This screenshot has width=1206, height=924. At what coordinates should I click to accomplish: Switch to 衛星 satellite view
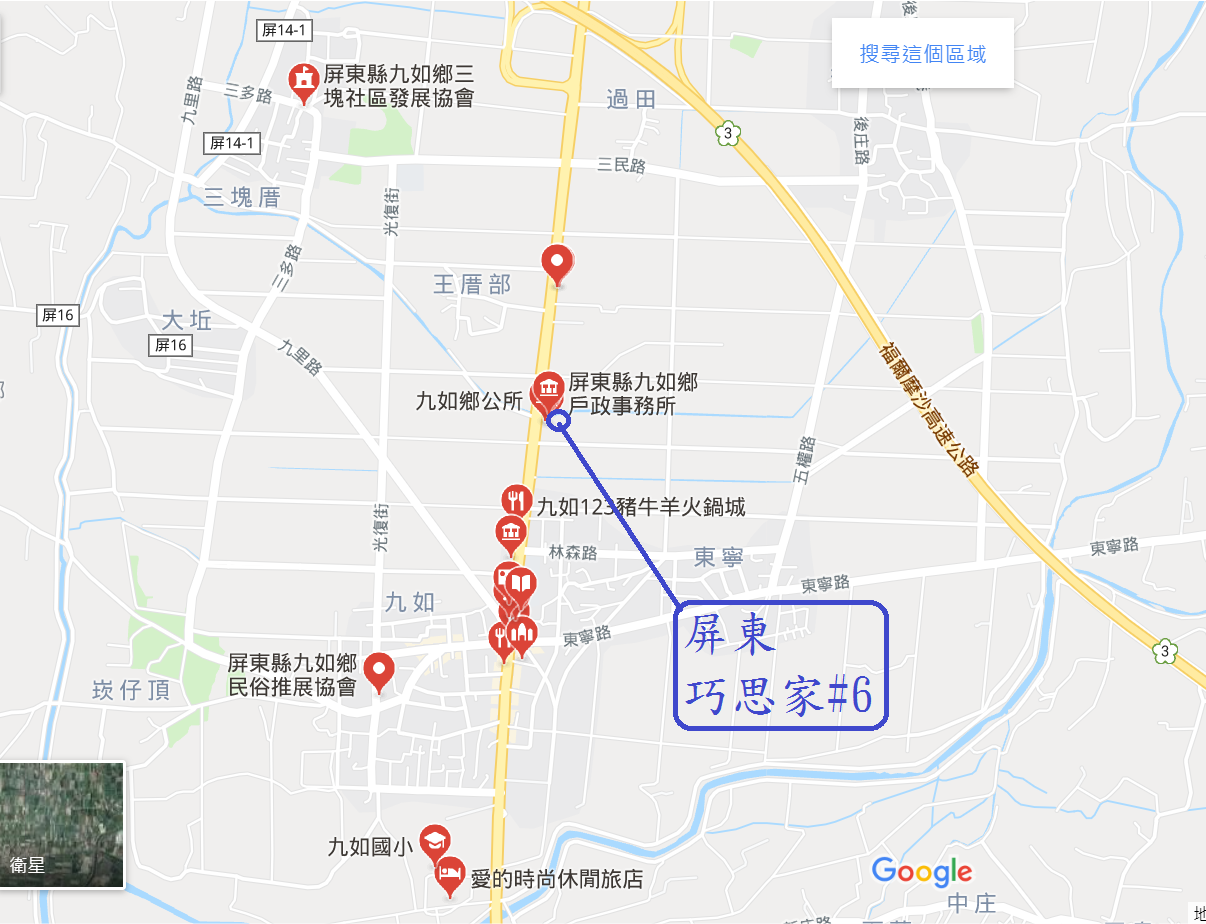point(62,825)
